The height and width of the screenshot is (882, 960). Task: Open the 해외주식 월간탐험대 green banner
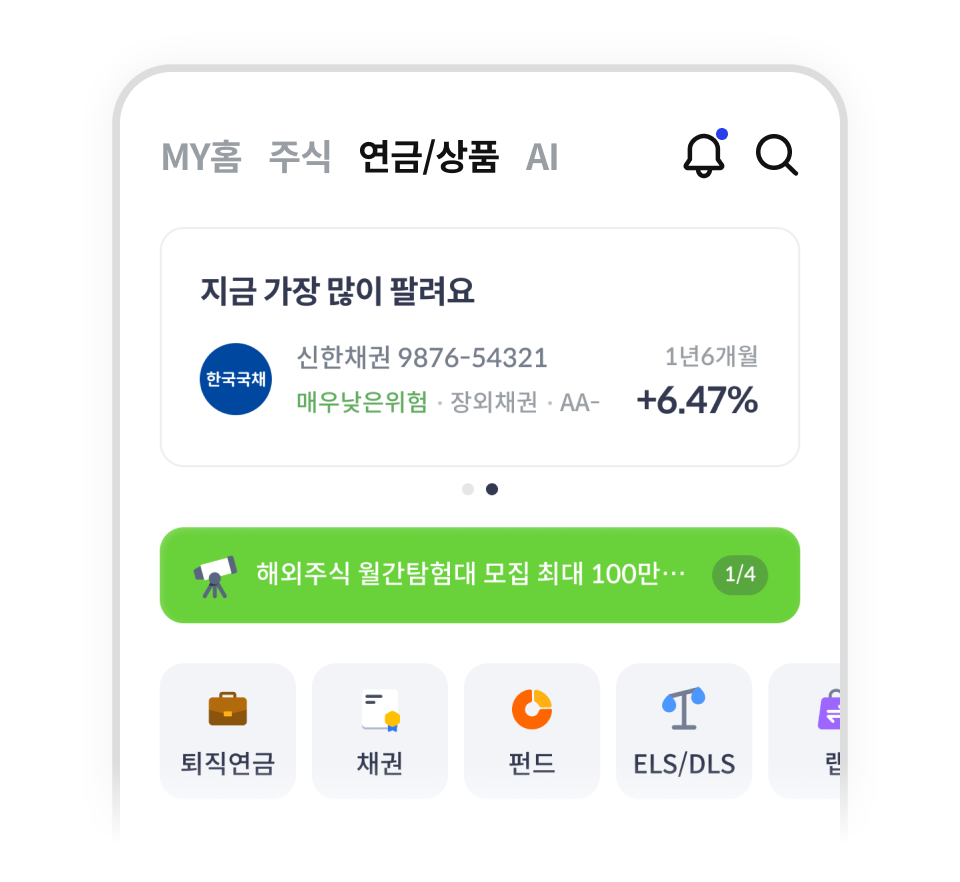[x=479, y=575]
